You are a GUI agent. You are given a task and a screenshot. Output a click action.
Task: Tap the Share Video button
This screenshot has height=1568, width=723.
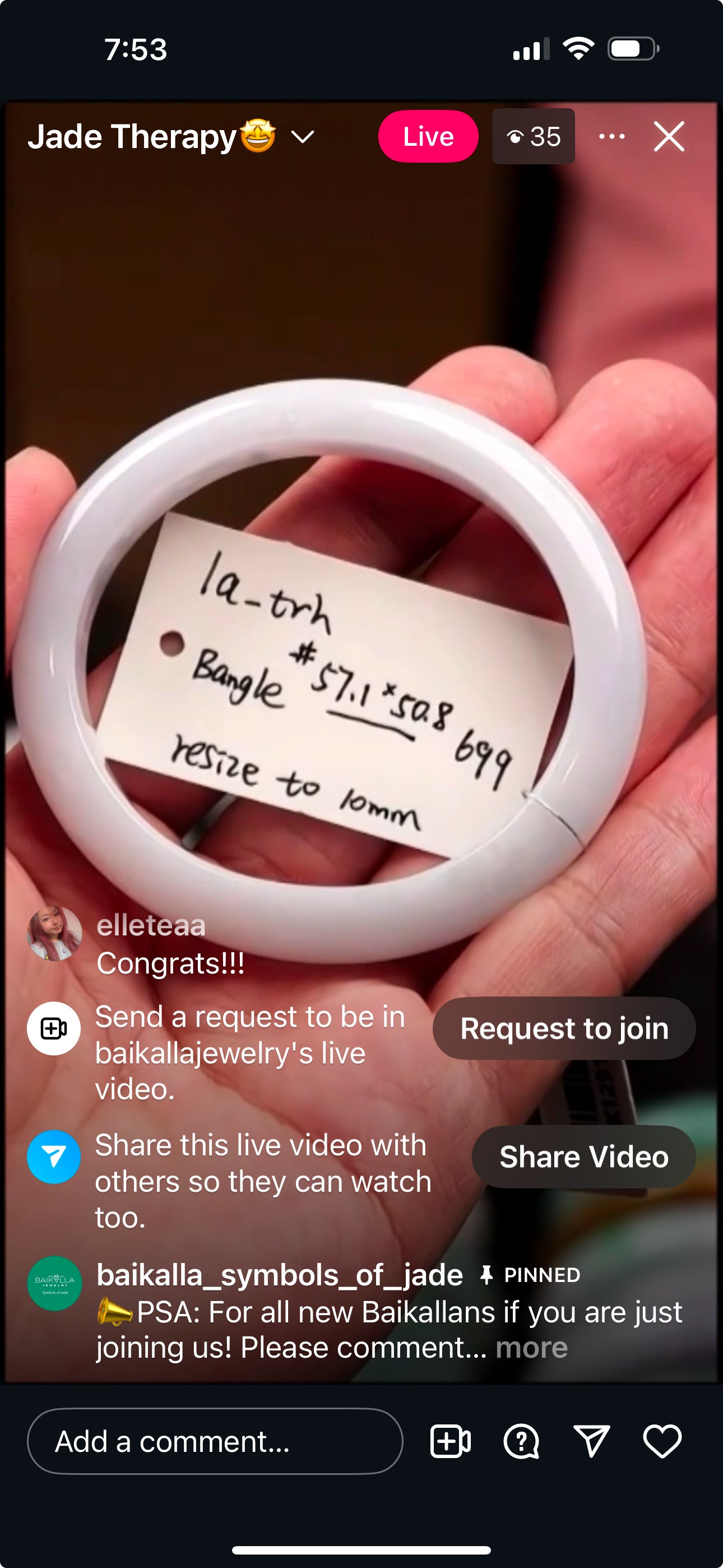pyautogui.click(x=583, y=1156)
